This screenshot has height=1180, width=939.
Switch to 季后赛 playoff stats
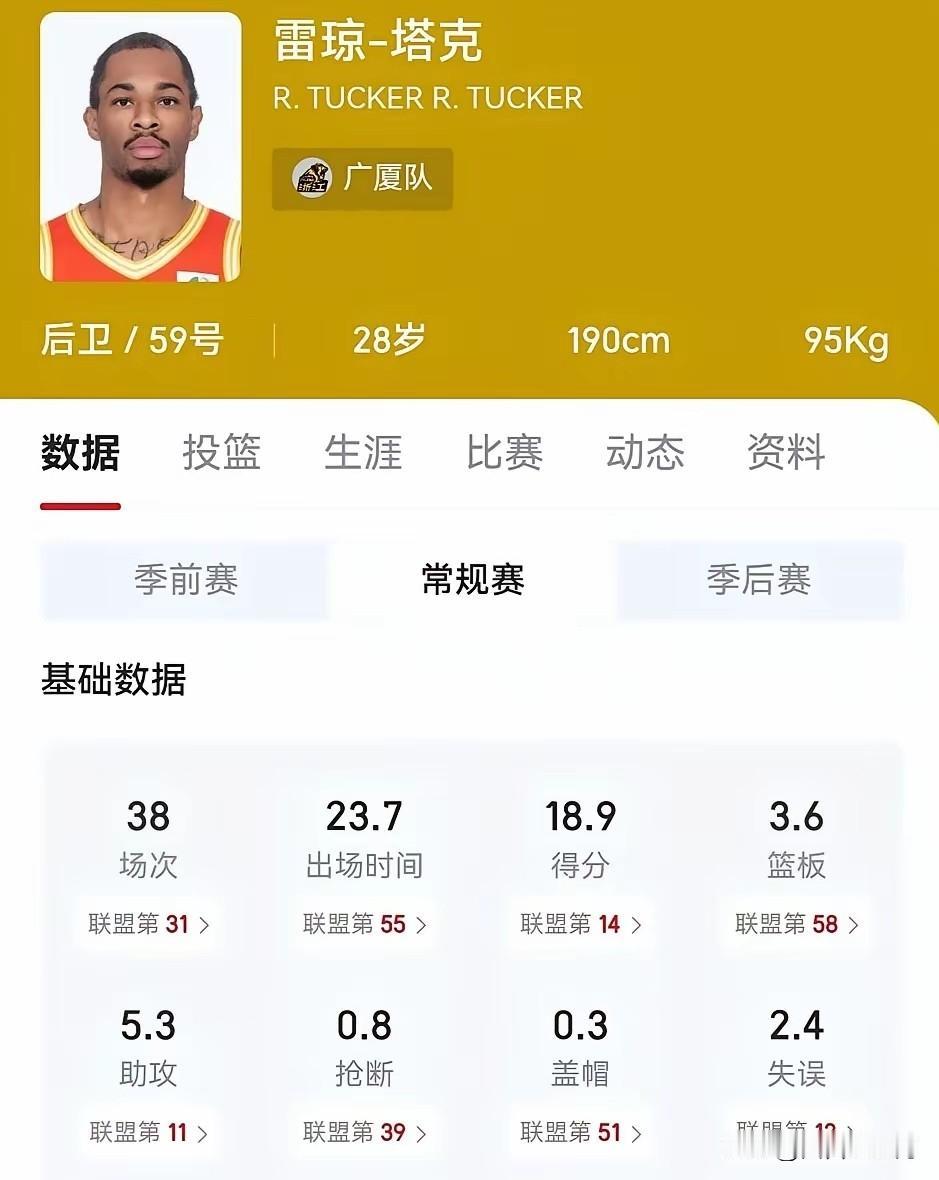(755, 581)
